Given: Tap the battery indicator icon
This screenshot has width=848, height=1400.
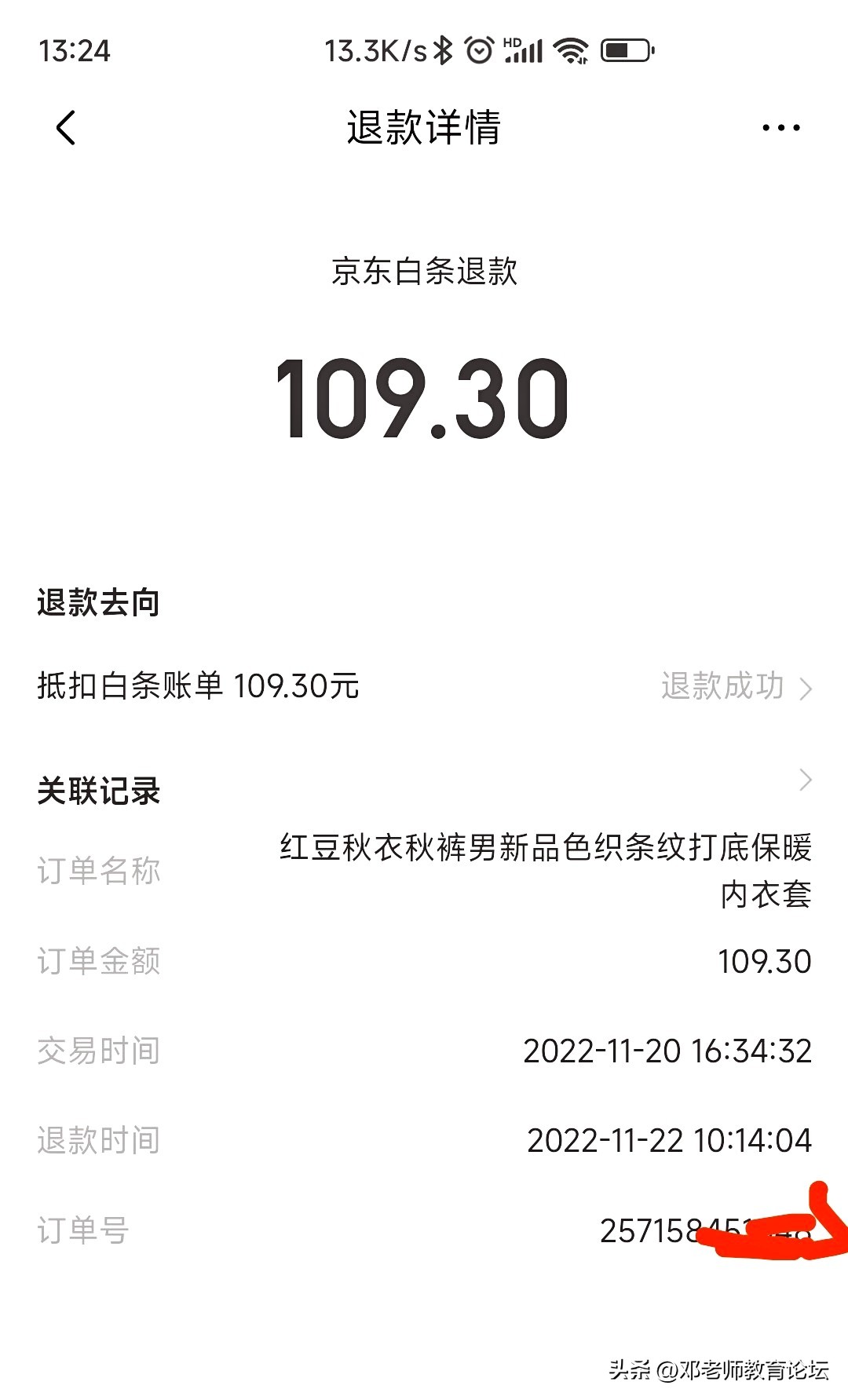Looking at the screenshot, I should (x=624, y=49).
